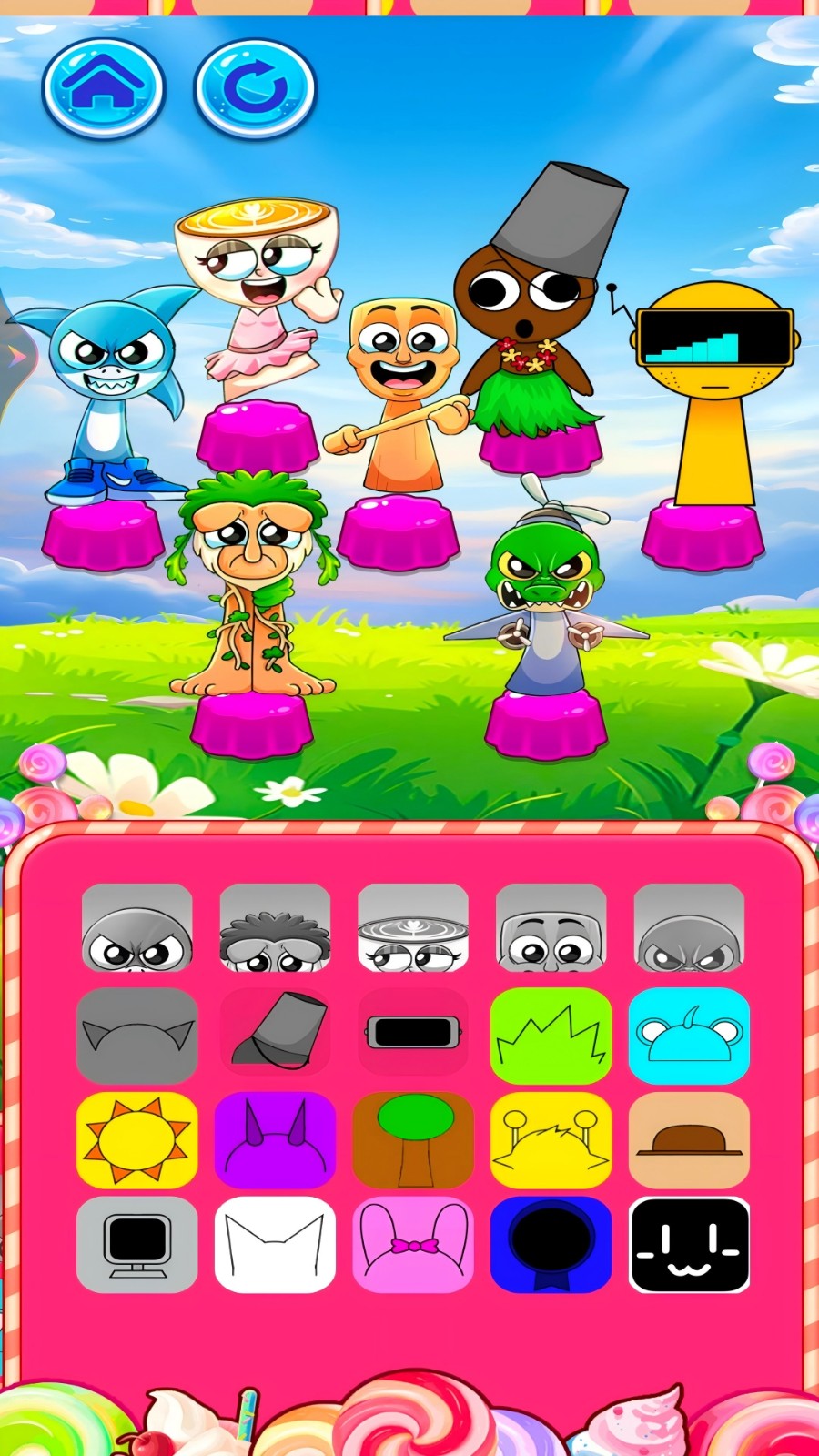Select the gray computer monitor tile
This screenshot has width=819, height=1456.
(136, 1245)
